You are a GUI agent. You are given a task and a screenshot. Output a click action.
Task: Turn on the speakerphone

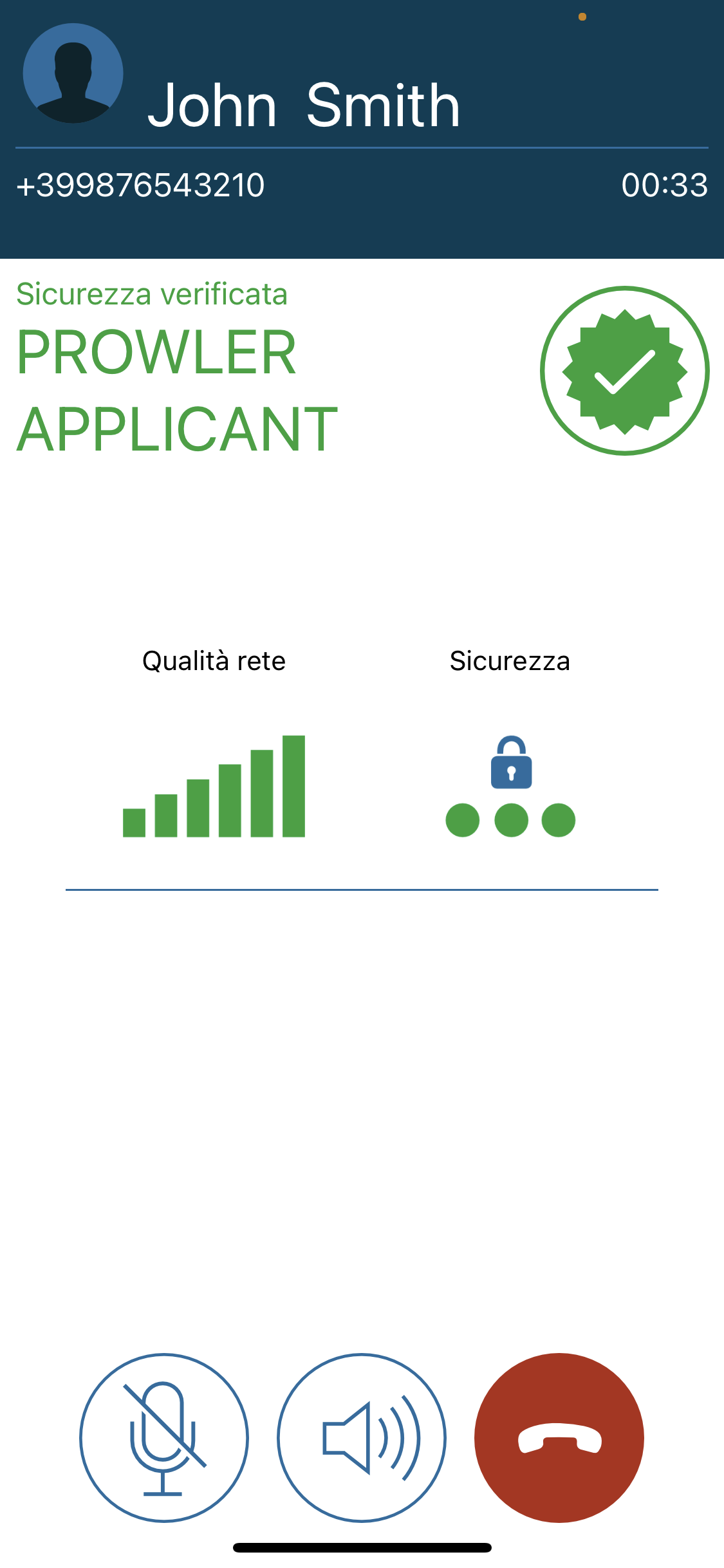click(362, 1437)
